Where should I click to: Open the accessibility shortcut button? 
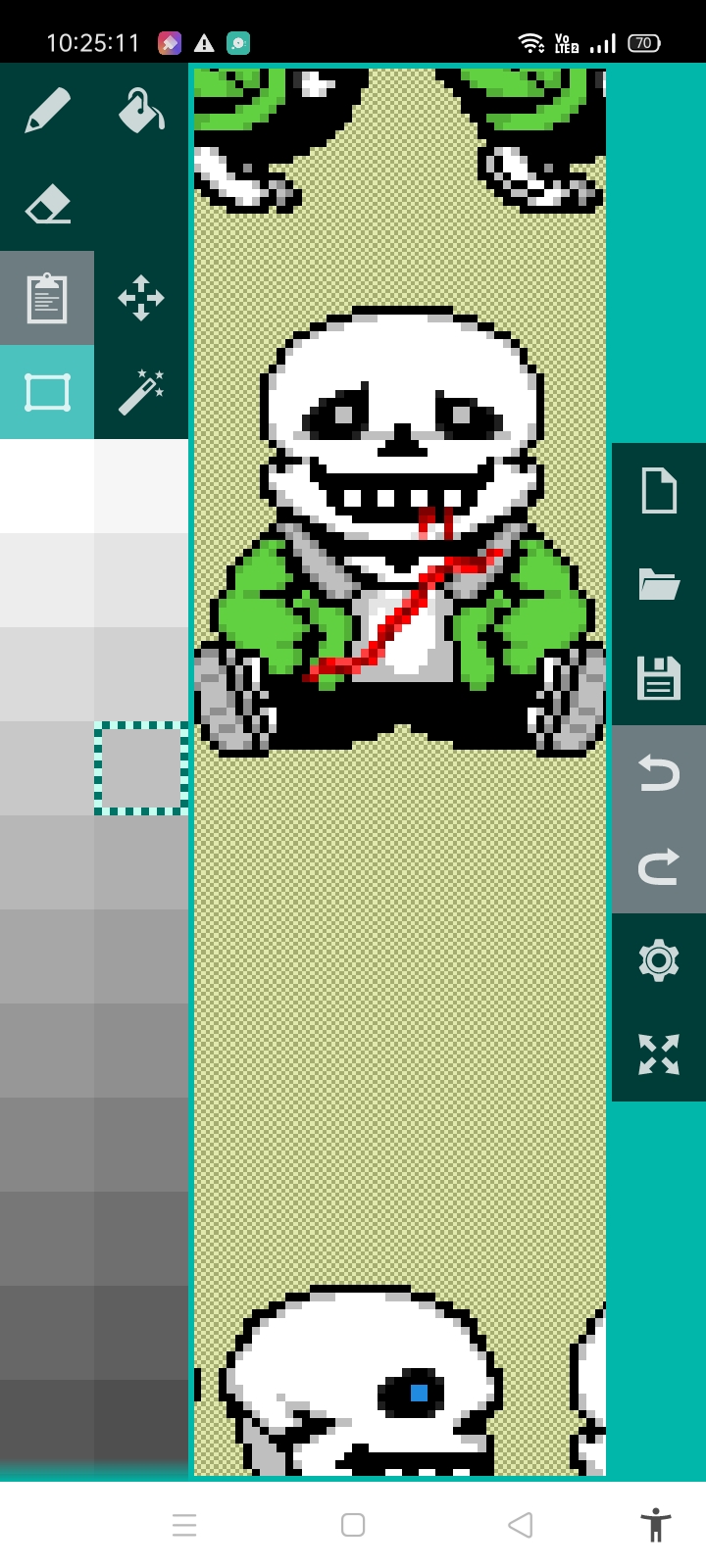pos(656,1525)
